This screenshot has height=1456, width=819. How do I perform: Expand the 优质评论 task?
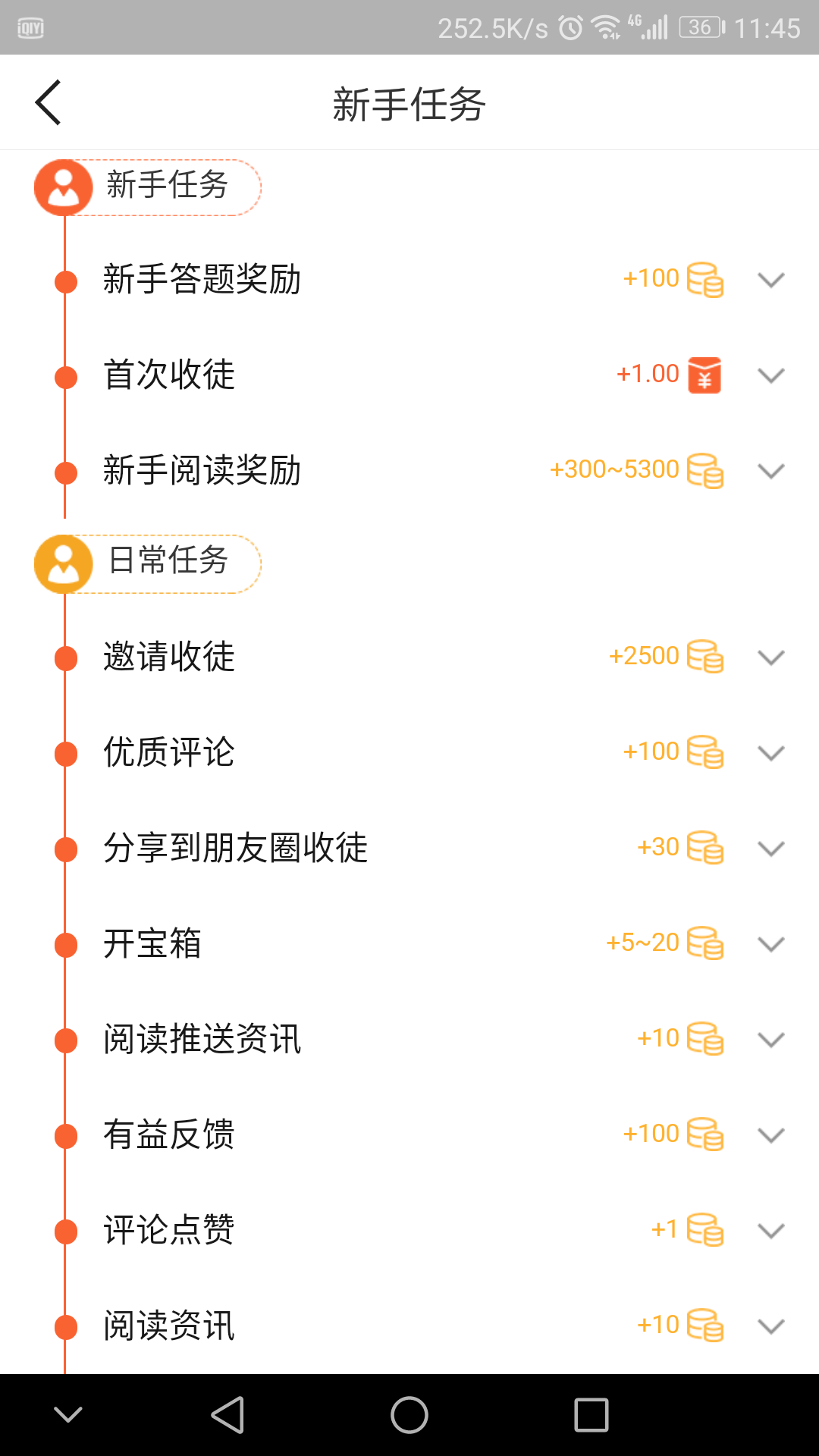(770, 753)
